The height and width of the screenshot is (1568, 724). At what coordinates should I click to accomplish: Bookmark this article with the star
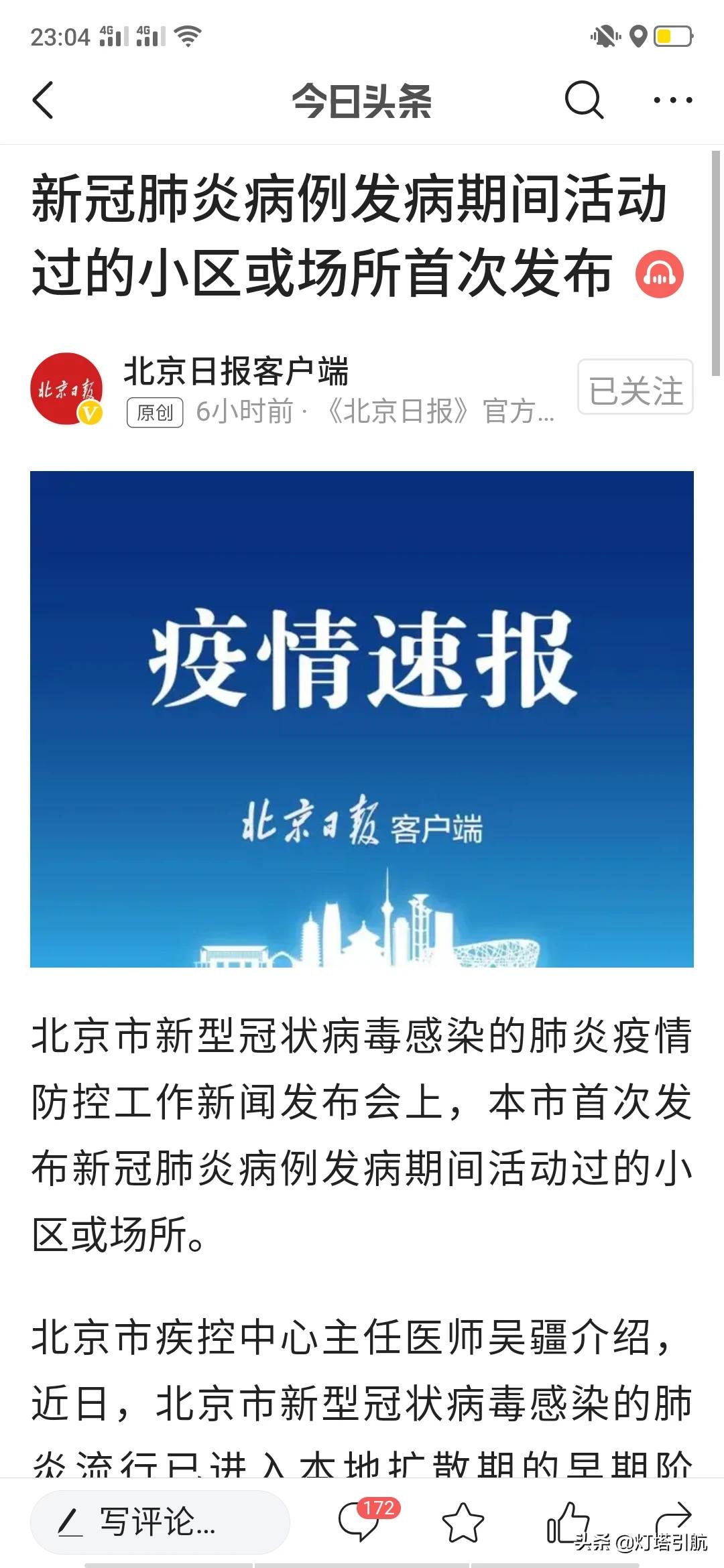tap(463, 1522)
